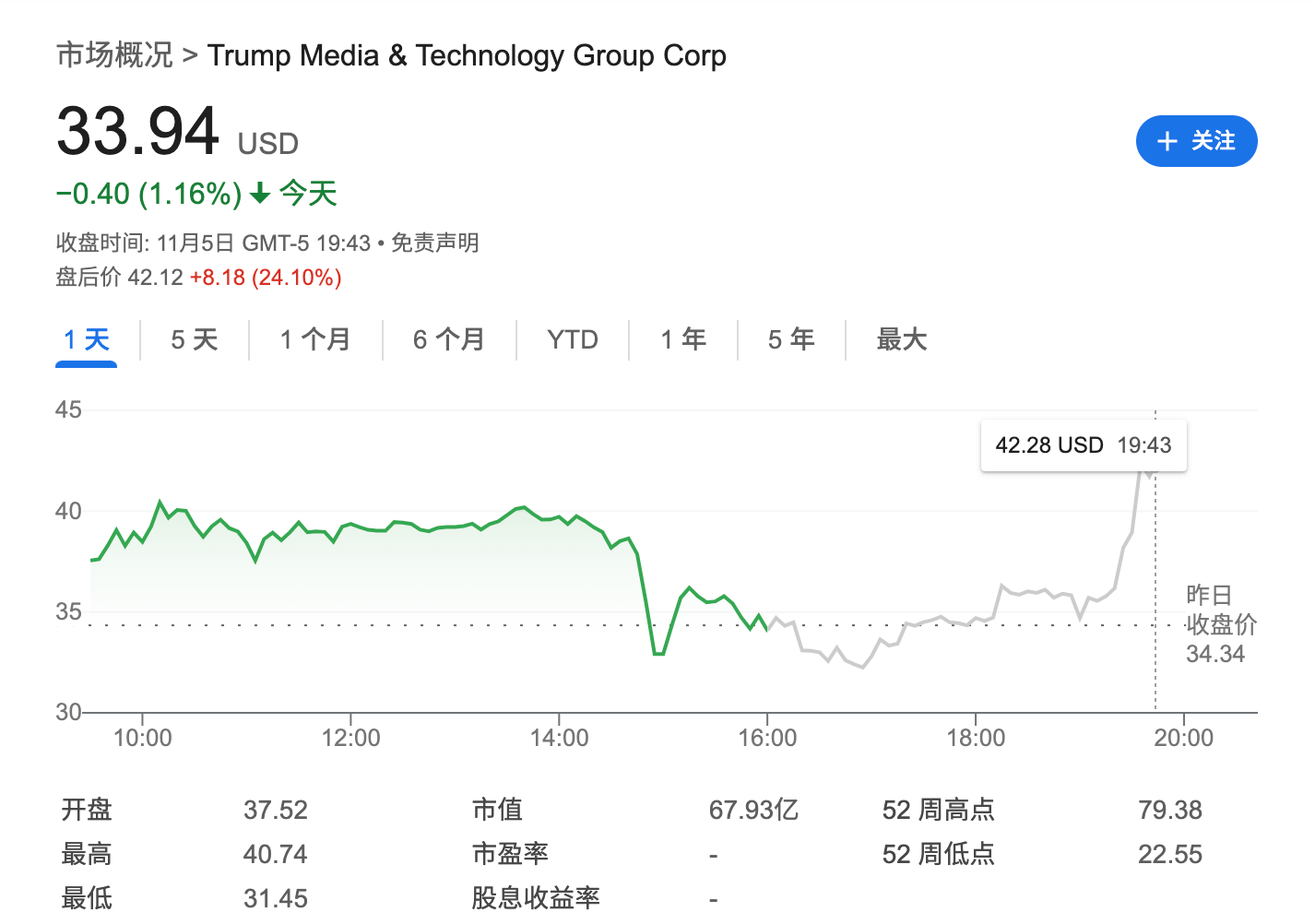The width and height of the screenshot is (1315, 924).
Task: Select the 1 天 range tab
Action: [x=87, y=339]
